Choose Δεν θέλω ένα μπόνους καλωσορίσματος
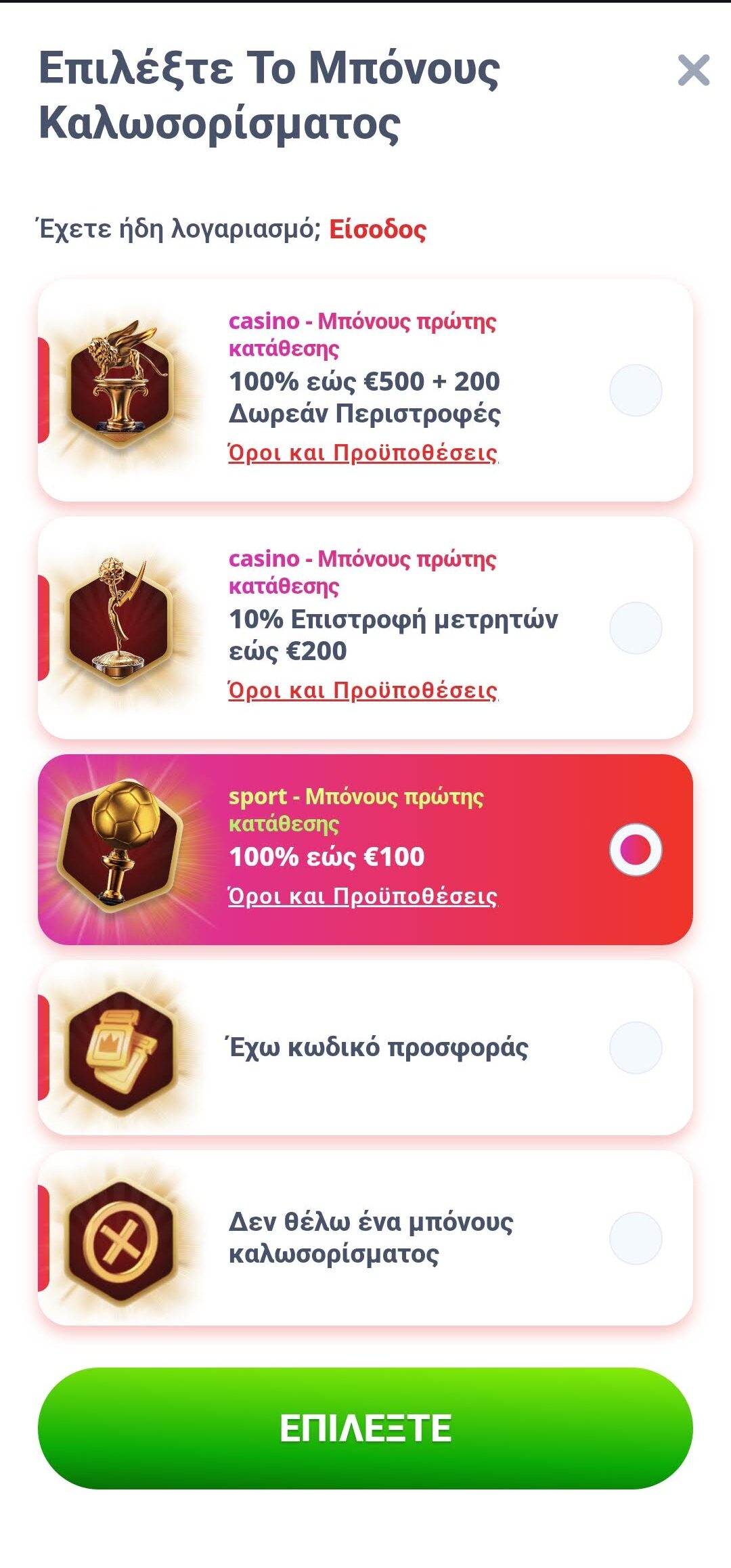The height and width of the screenshot is (1568, 731). point(635,1238)
